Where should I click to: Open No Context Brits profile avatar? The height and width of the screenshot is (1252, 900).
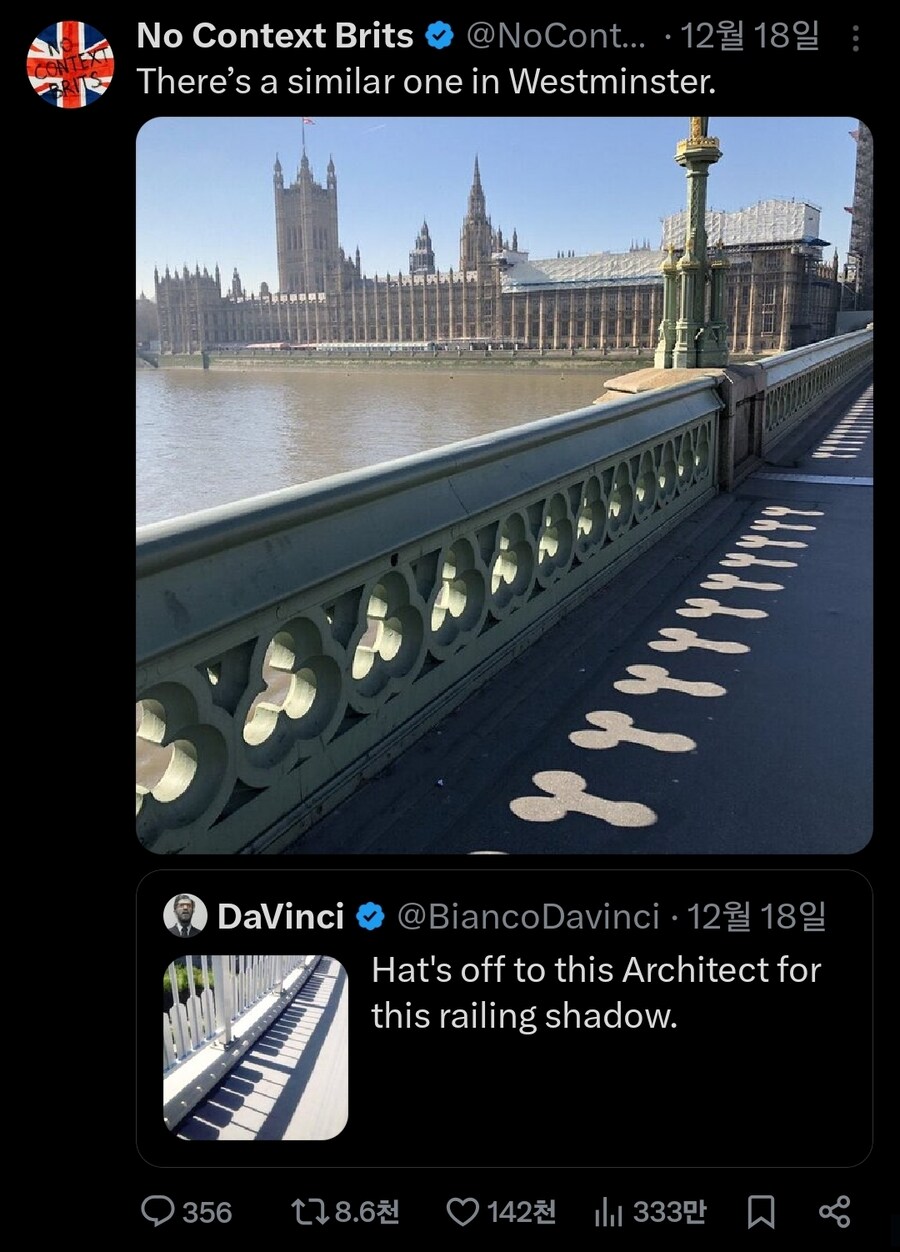[x=70, y=64]
